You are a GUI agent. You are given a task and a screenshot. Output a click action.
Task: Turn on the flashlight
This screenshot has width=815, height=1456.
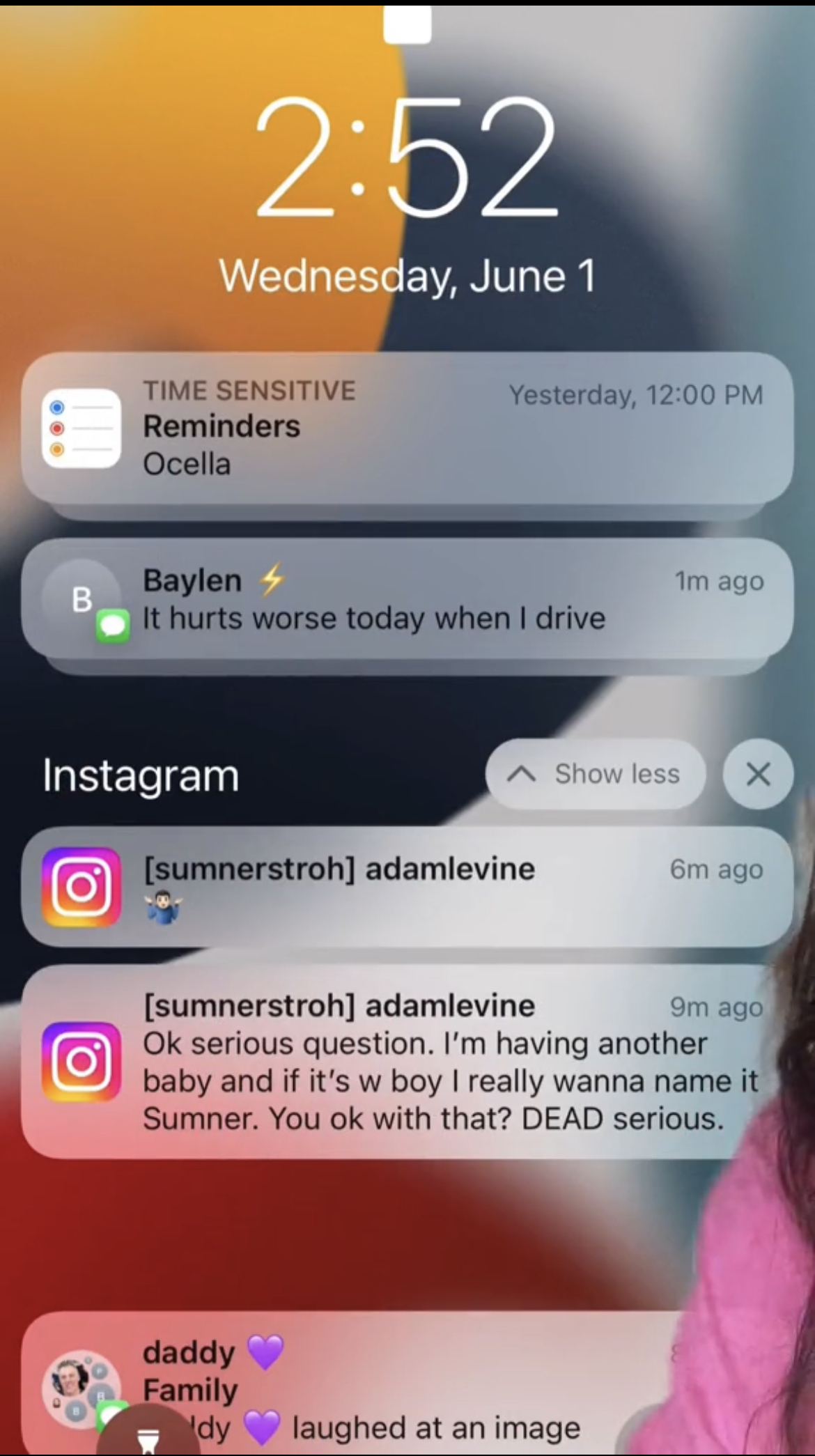(x=147, y=1438)
